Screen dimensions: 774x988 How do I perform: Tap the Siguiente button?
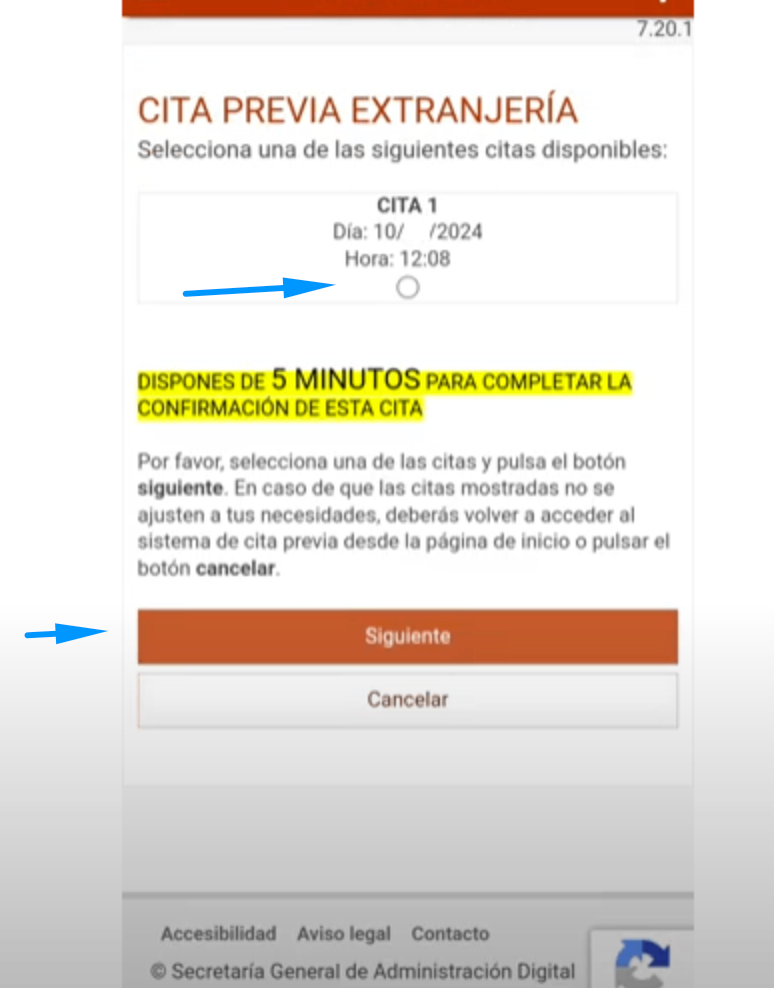click(x=407, y=637)
